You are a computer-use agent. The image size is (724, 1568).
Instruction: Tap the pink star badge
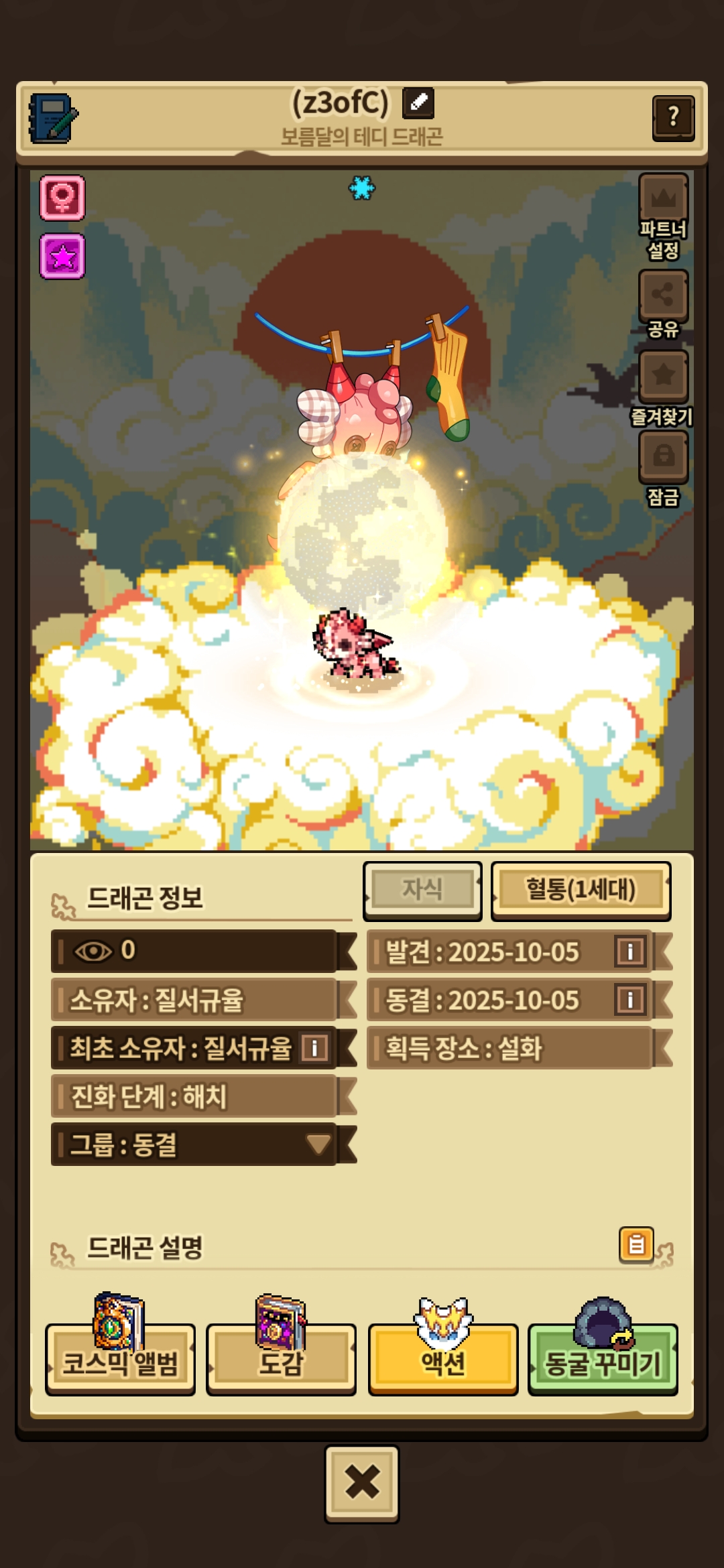(x=62, y=256)
